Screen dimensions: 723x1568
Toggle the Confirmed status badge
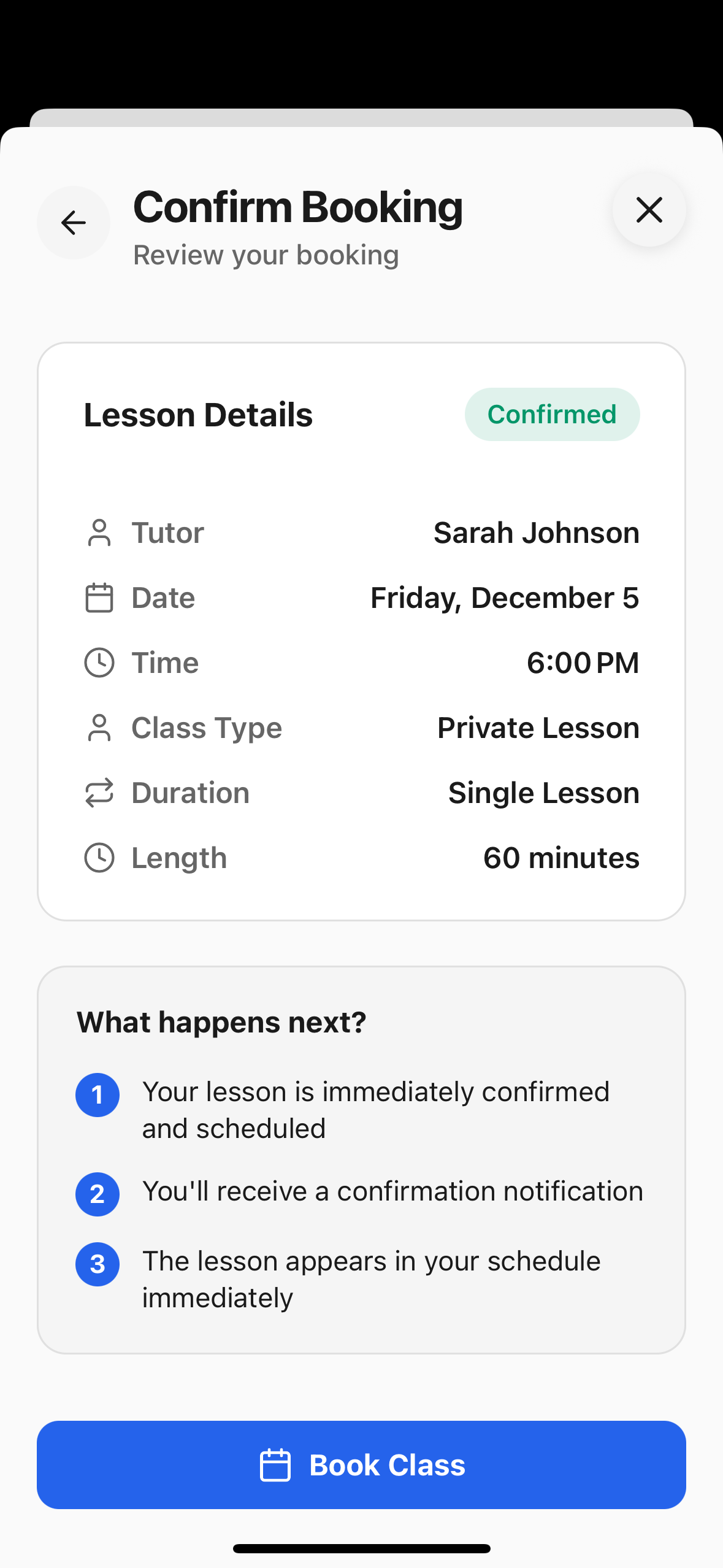(x=552, y=414)
